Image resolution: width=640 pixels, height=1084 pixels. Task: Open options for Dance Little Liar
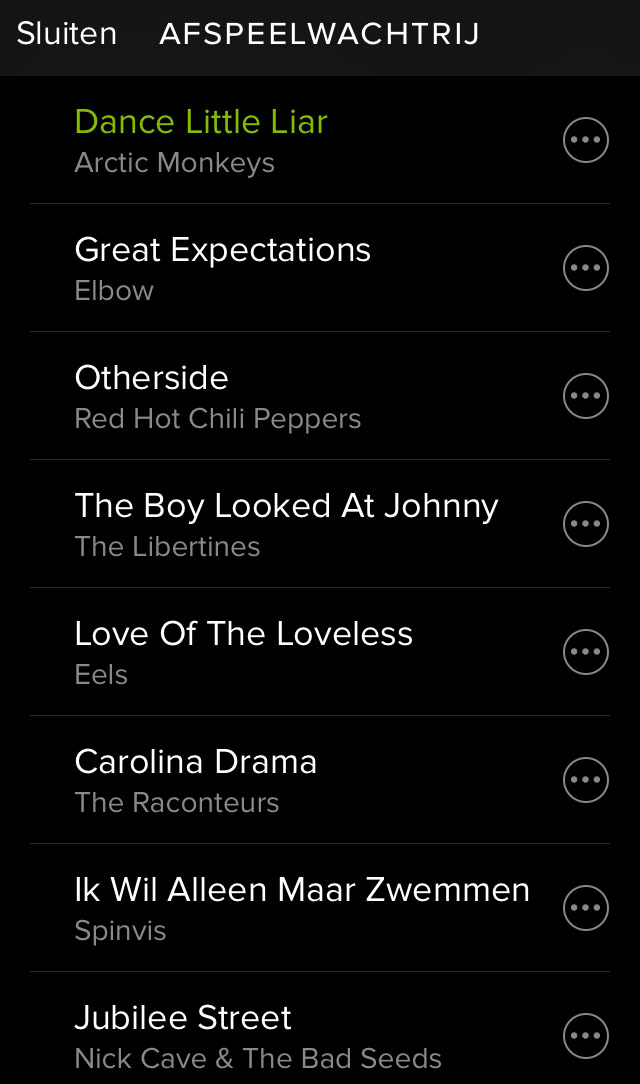585,140
